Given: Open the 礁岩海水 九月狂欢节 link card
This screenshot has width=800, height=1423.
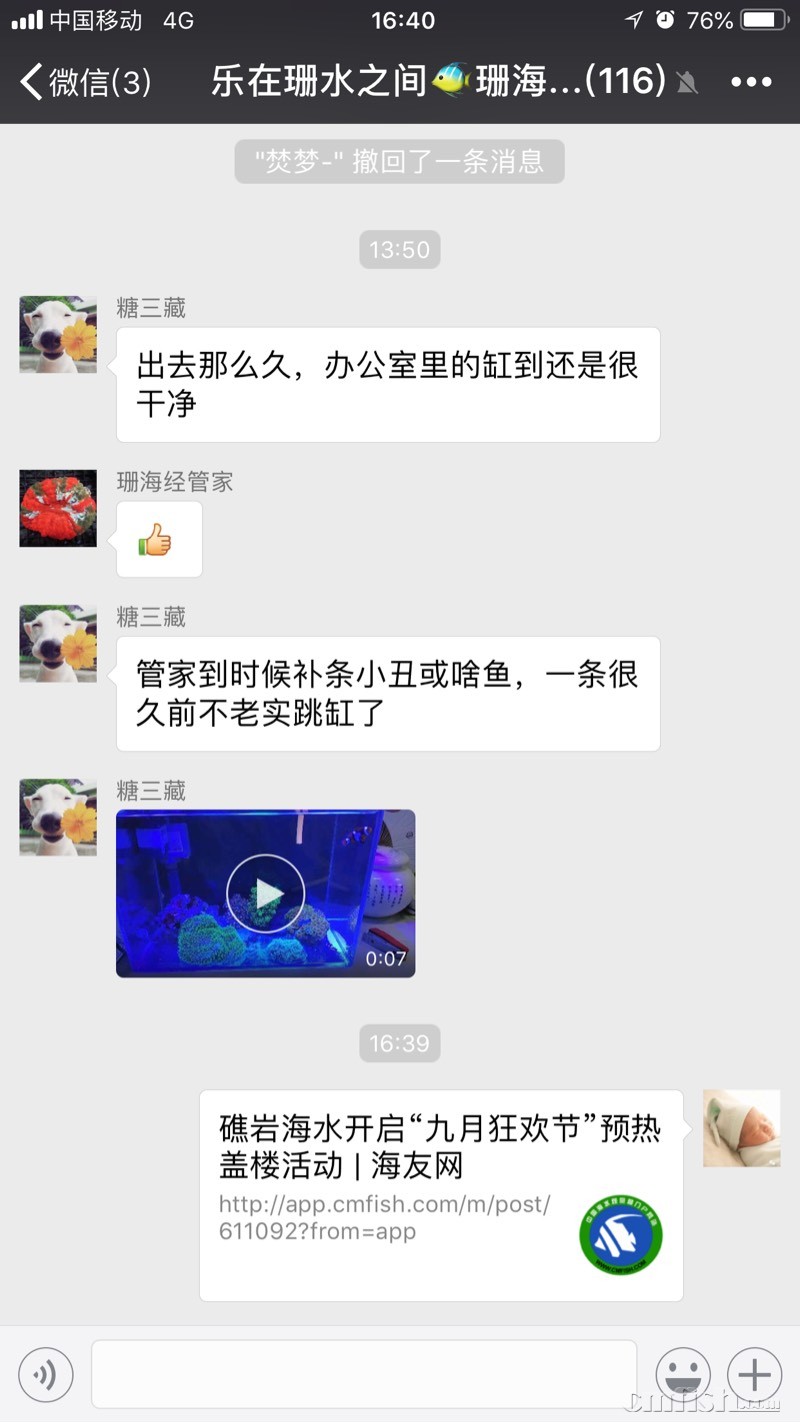Looking at the screenshot, I should click(441, 1195).
